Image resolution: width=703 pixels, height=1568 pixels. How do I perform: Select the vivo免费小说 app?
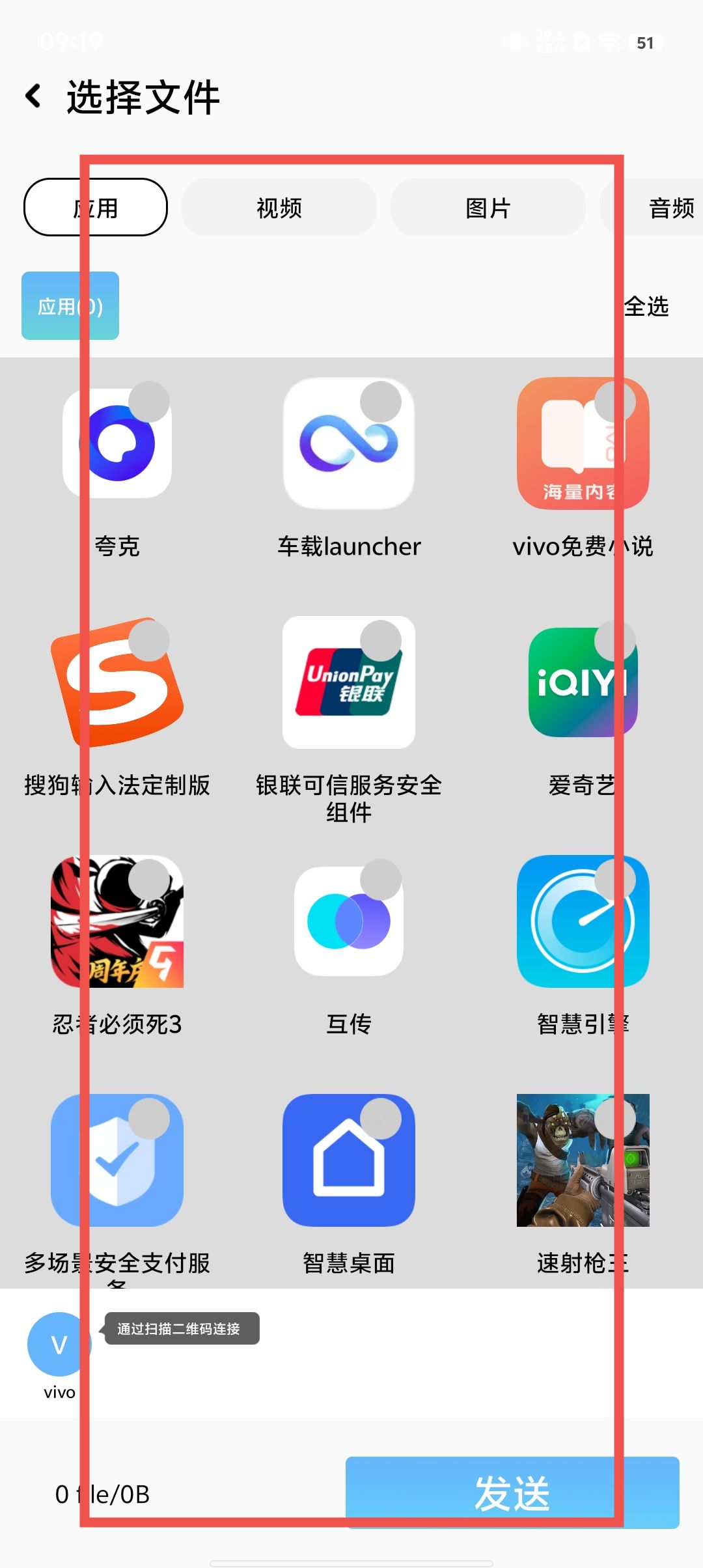(583, 444)
